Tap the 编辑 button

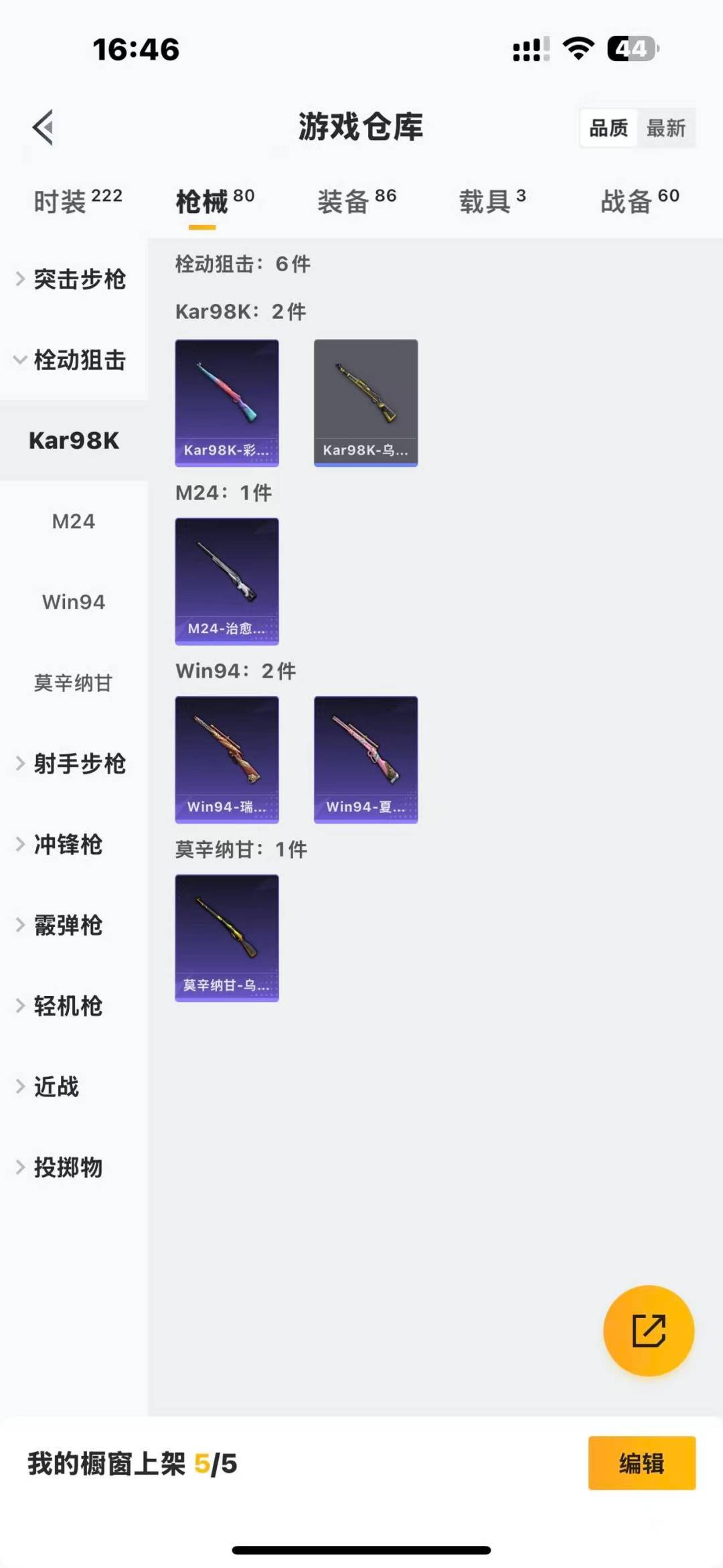[x=641, y=1463]
